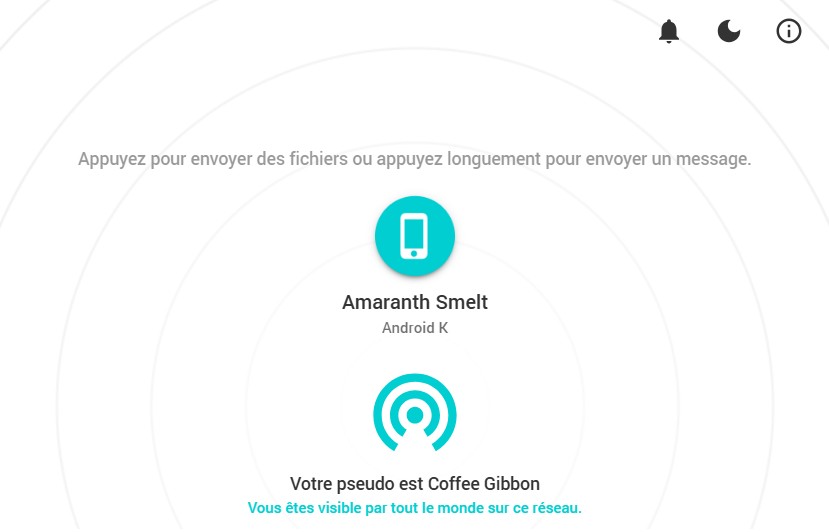Open the notifications bell
The image size is (829, 532).
click(x=669, y=32)
